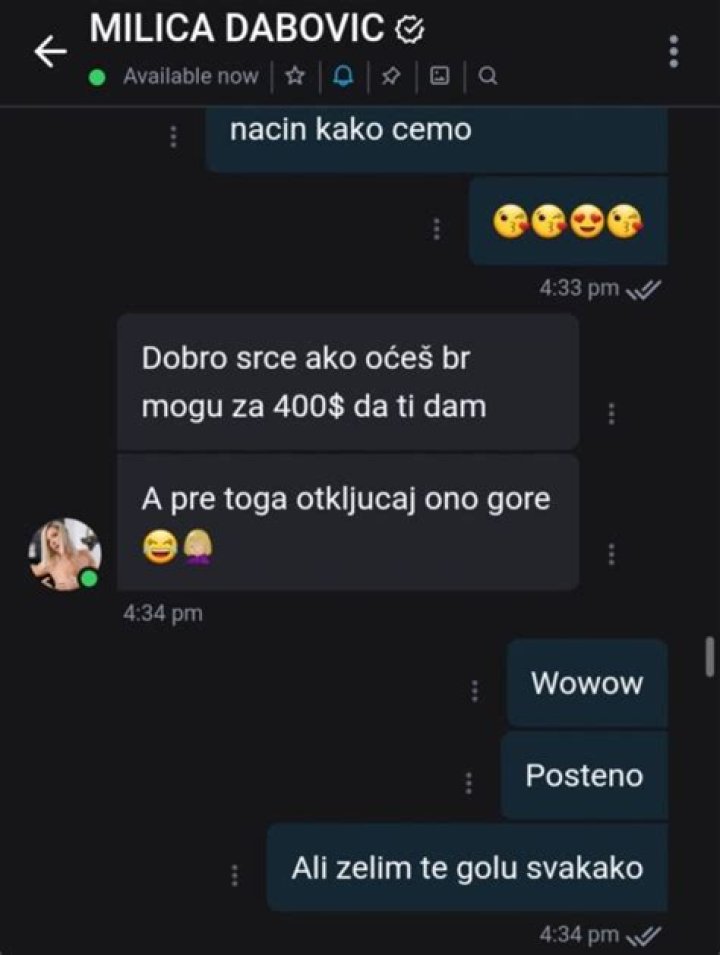Image resolution: width=720 pixels, height=955 pixels.
Task: Pin this conversation
Action: click(x=391, y=76)
